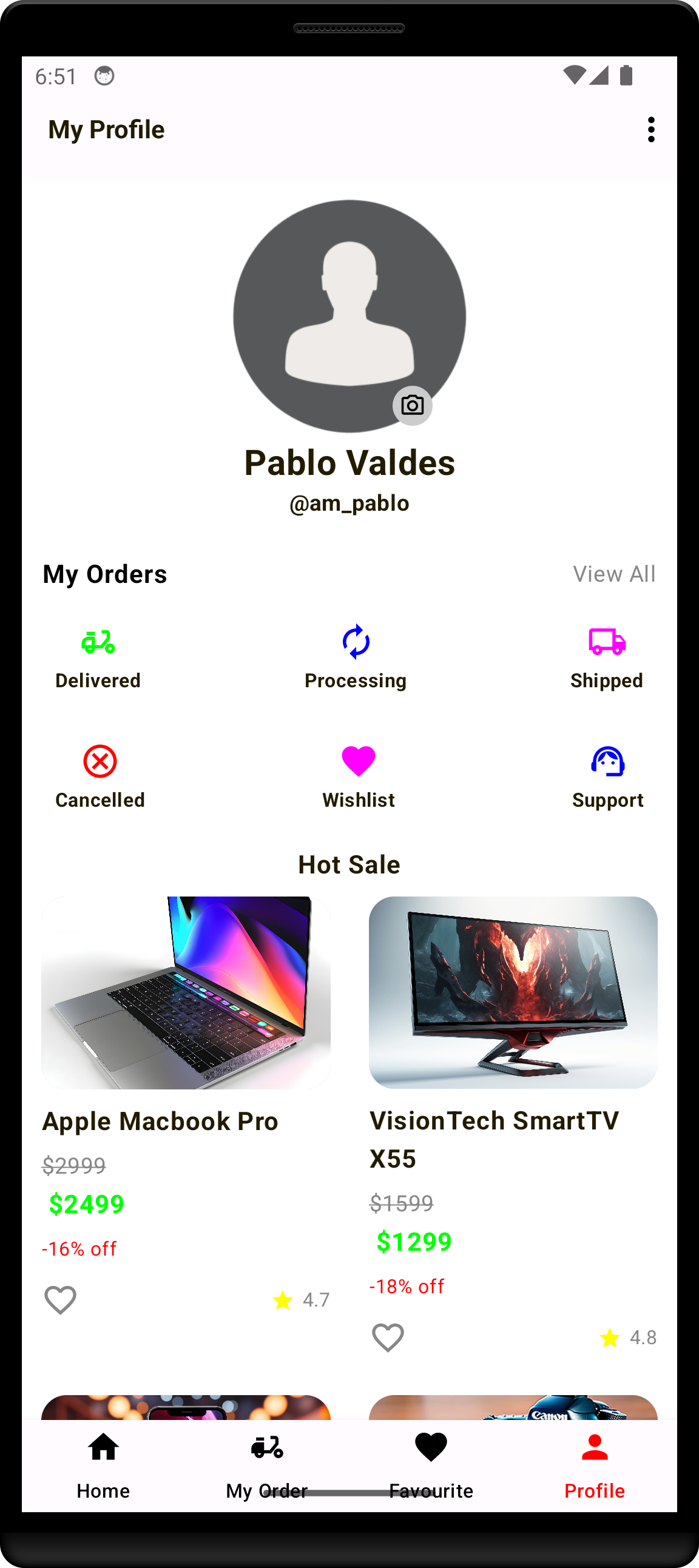Screen dimensions: 699x1568
Task: Tap the camera icon to change photo
Action: click(x=412, y=405)
